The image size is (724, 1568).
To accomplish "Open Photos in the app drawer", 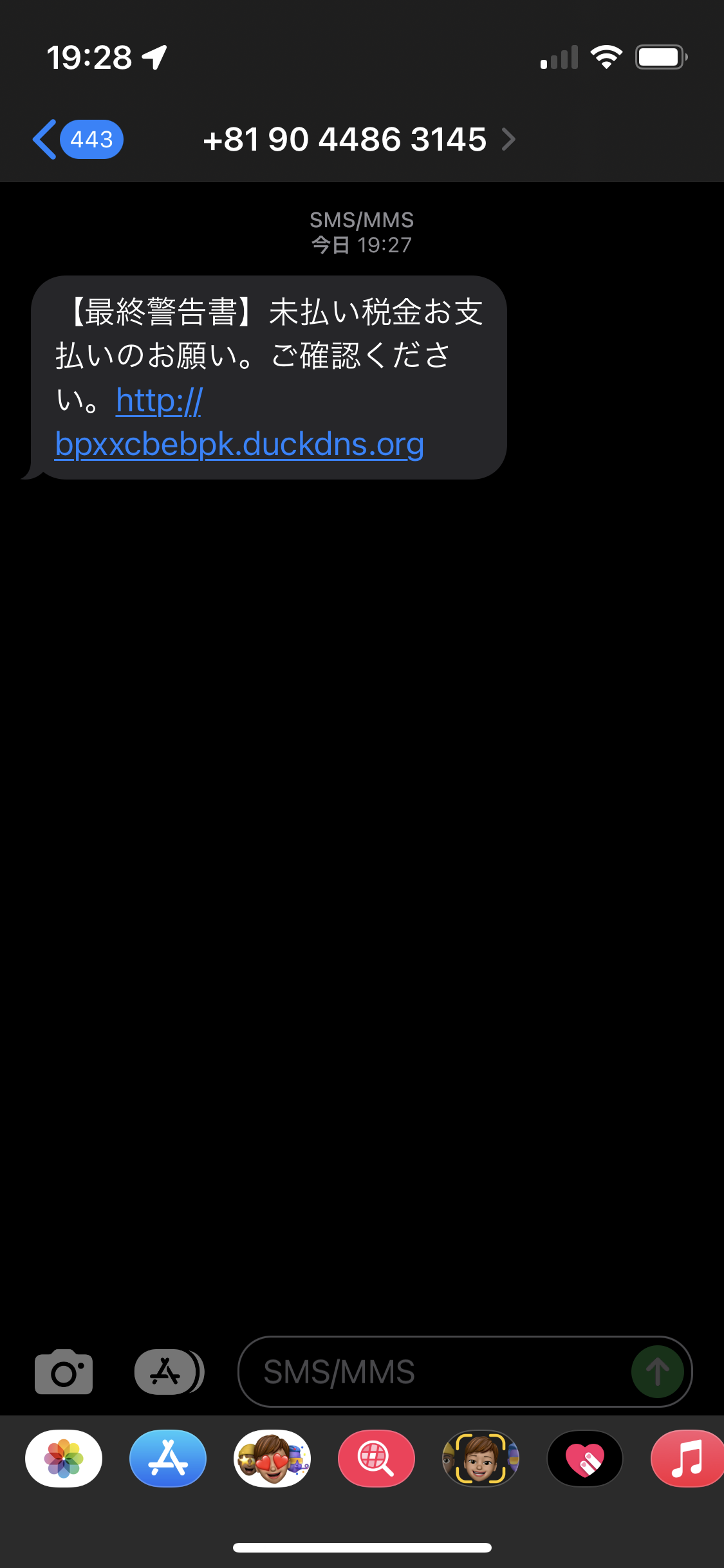I will coord(64,1458).
